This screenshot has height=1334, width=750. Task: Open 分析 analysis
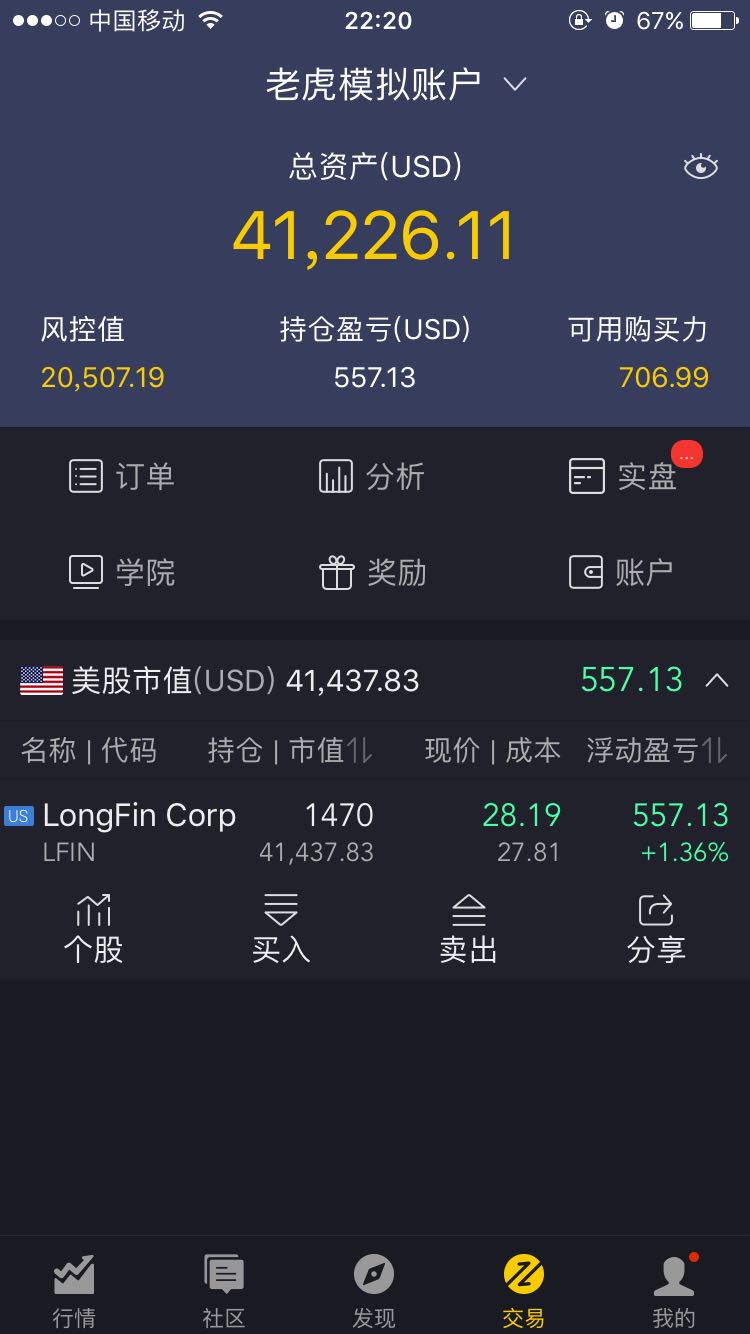[x=372, y=476]
